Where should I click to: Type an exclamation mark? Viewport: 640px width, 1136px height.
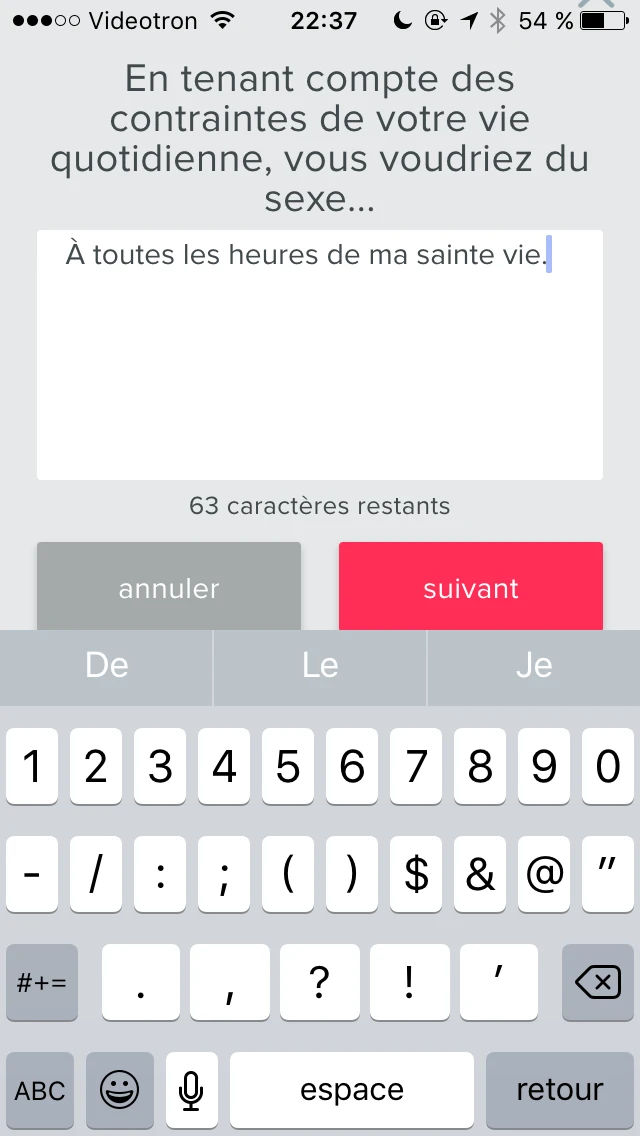(x=409, y=983)
